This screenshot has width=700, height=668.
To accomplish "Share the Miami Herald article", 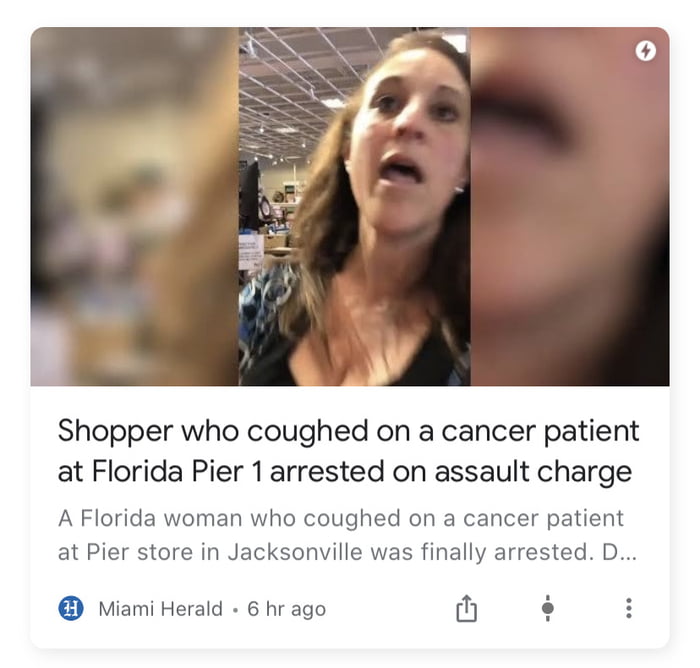I will pyautogui.click(x=466, y=608).
